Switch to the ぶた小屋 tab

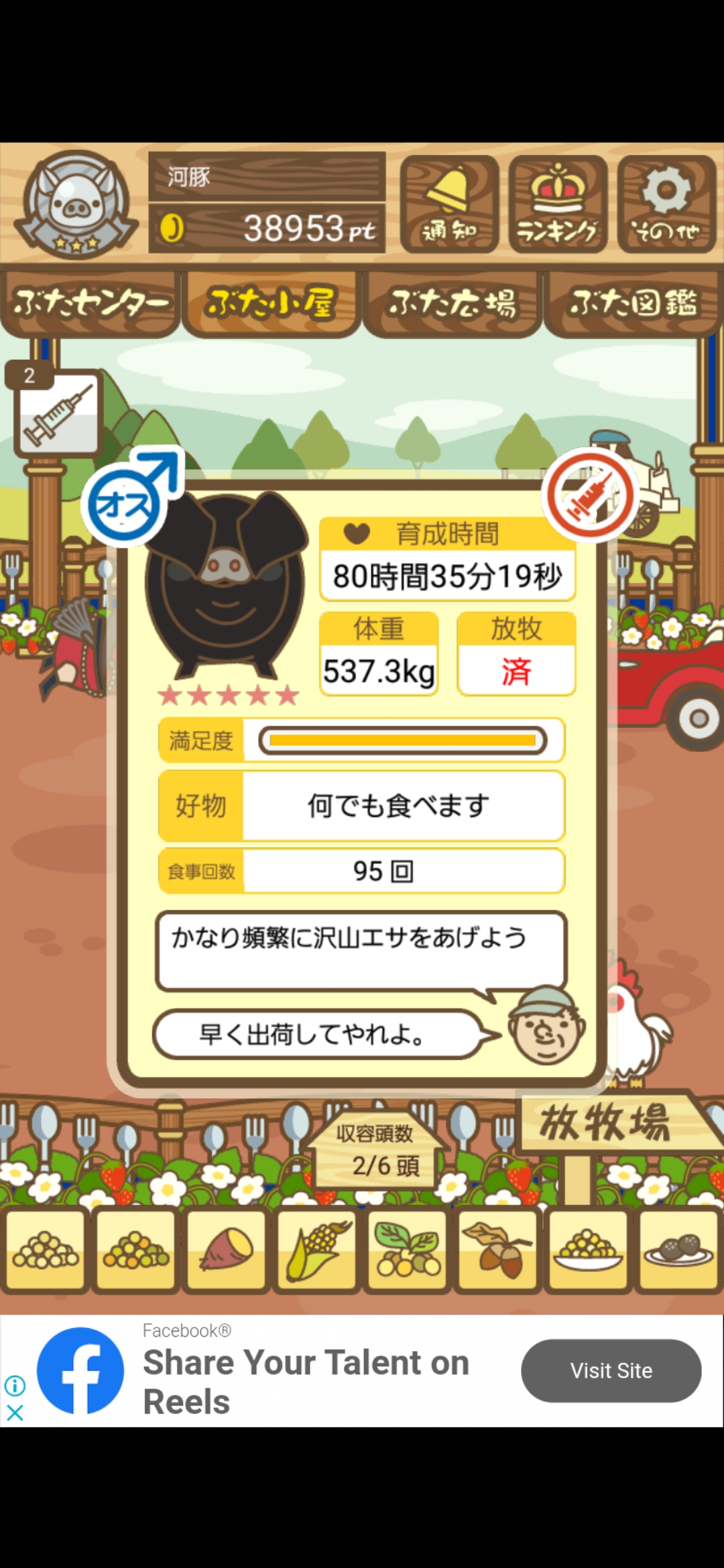271,304
